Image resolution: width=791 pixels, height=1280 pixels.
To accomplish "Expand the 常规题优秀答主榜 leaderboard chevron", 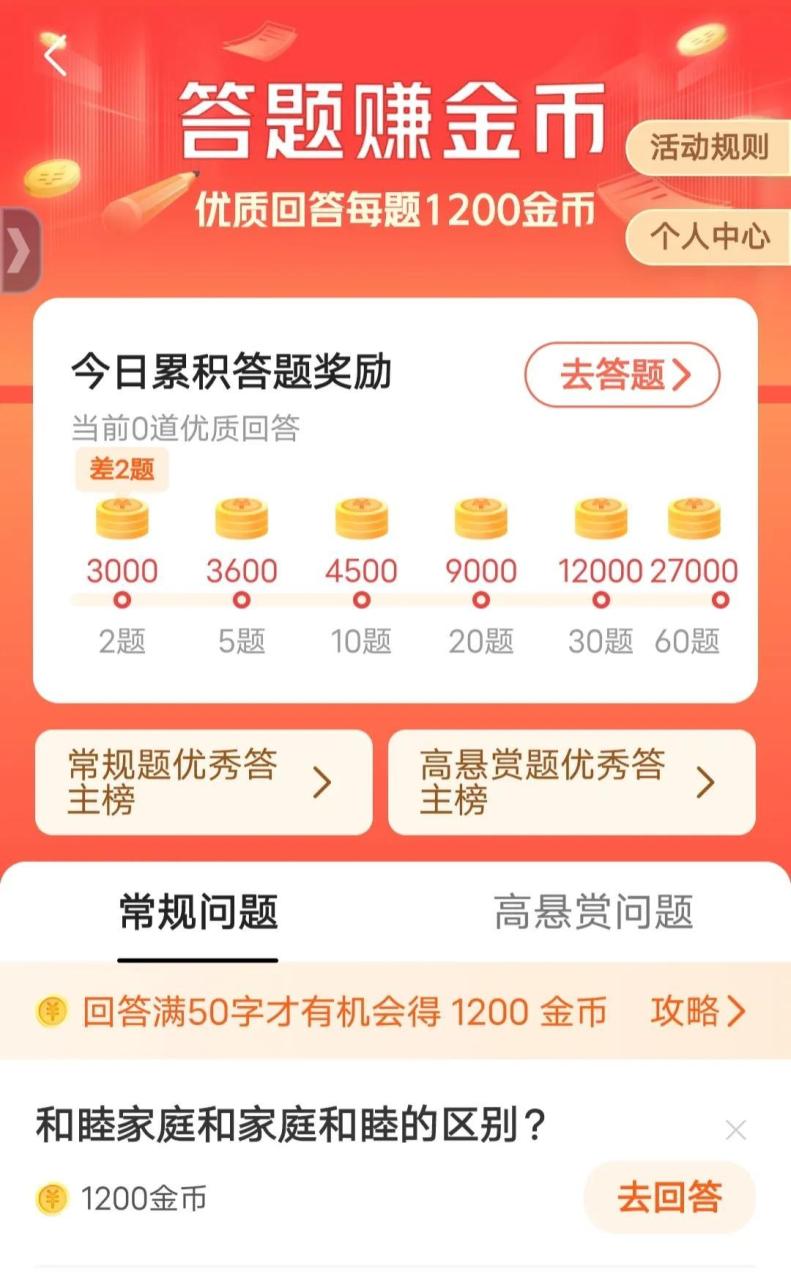I will [x=322, y=783].
